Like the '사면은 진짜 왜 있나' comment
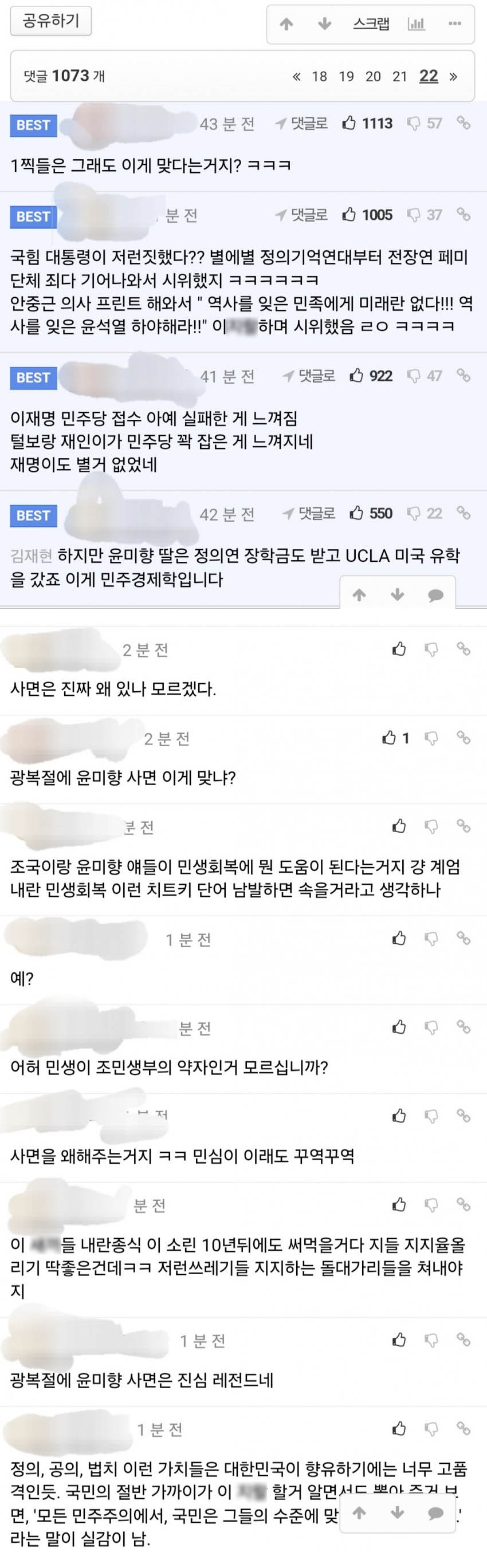Viewport: 487px width, 1568px height. pos(399,649)
